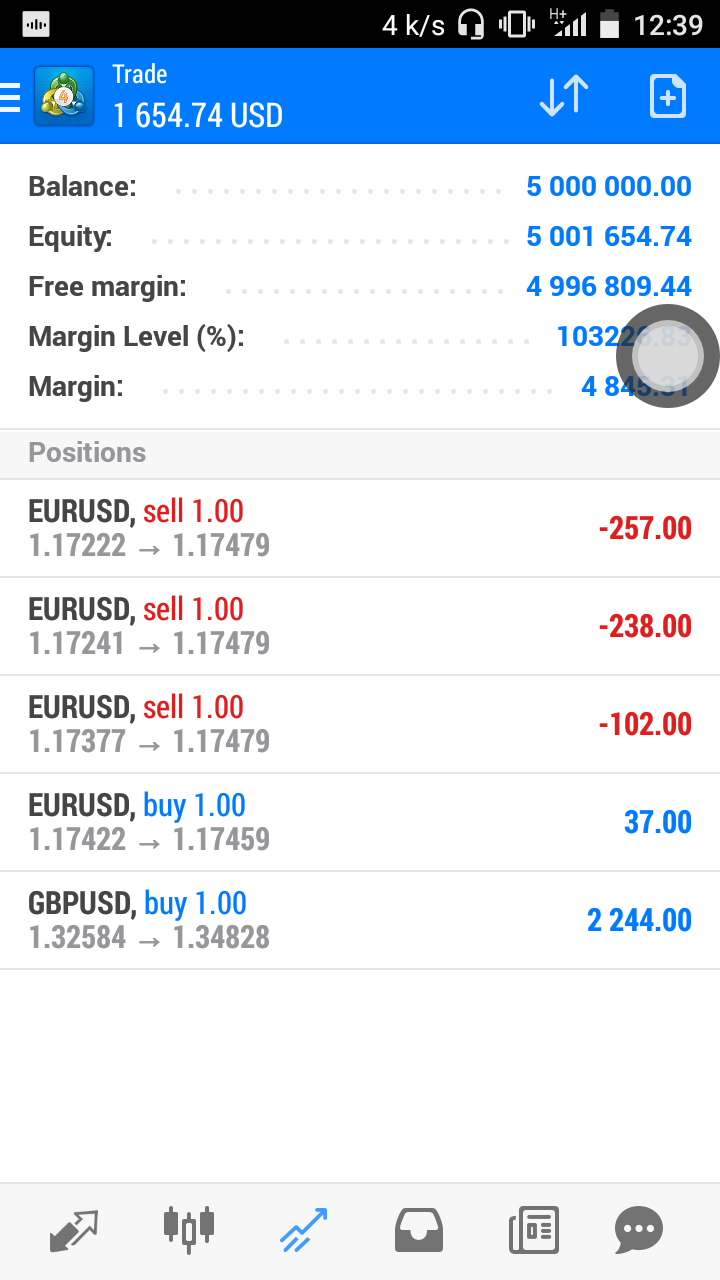This screenshot has width=720, height=1280.
Task: Open the side menu drawer
Action: click(12, 97)
